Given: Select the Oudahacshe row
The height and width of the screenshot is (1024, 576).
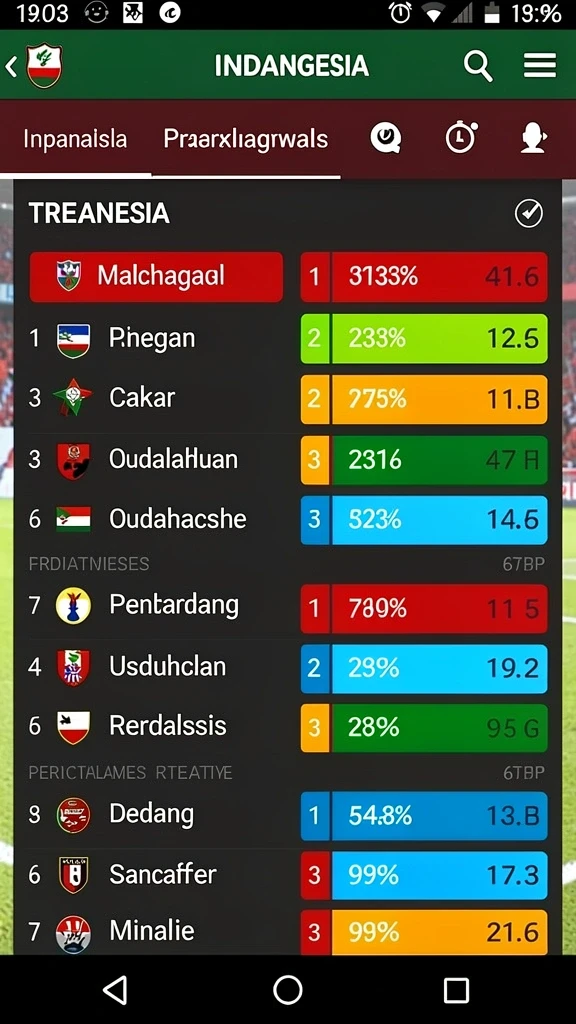Looking at the screenshot, I should 287,520.
